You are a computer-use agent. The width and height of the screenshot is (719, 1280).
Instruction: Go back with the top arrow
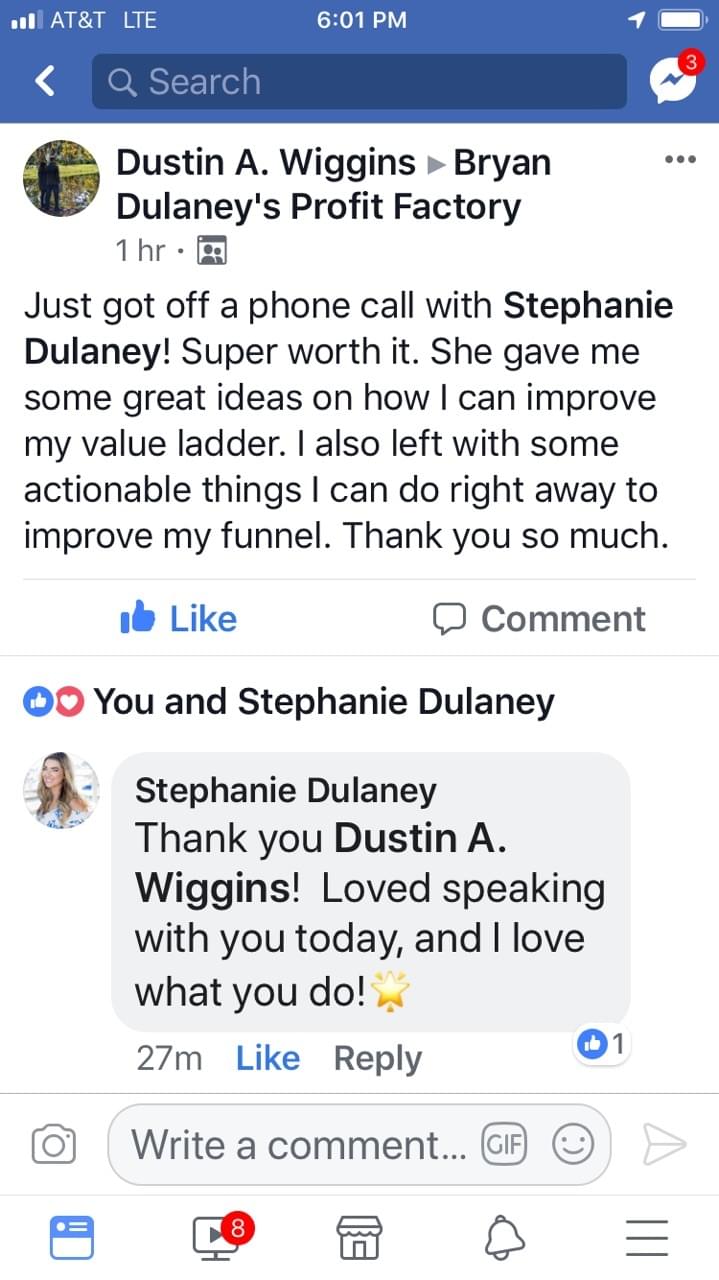pos(44,81)
